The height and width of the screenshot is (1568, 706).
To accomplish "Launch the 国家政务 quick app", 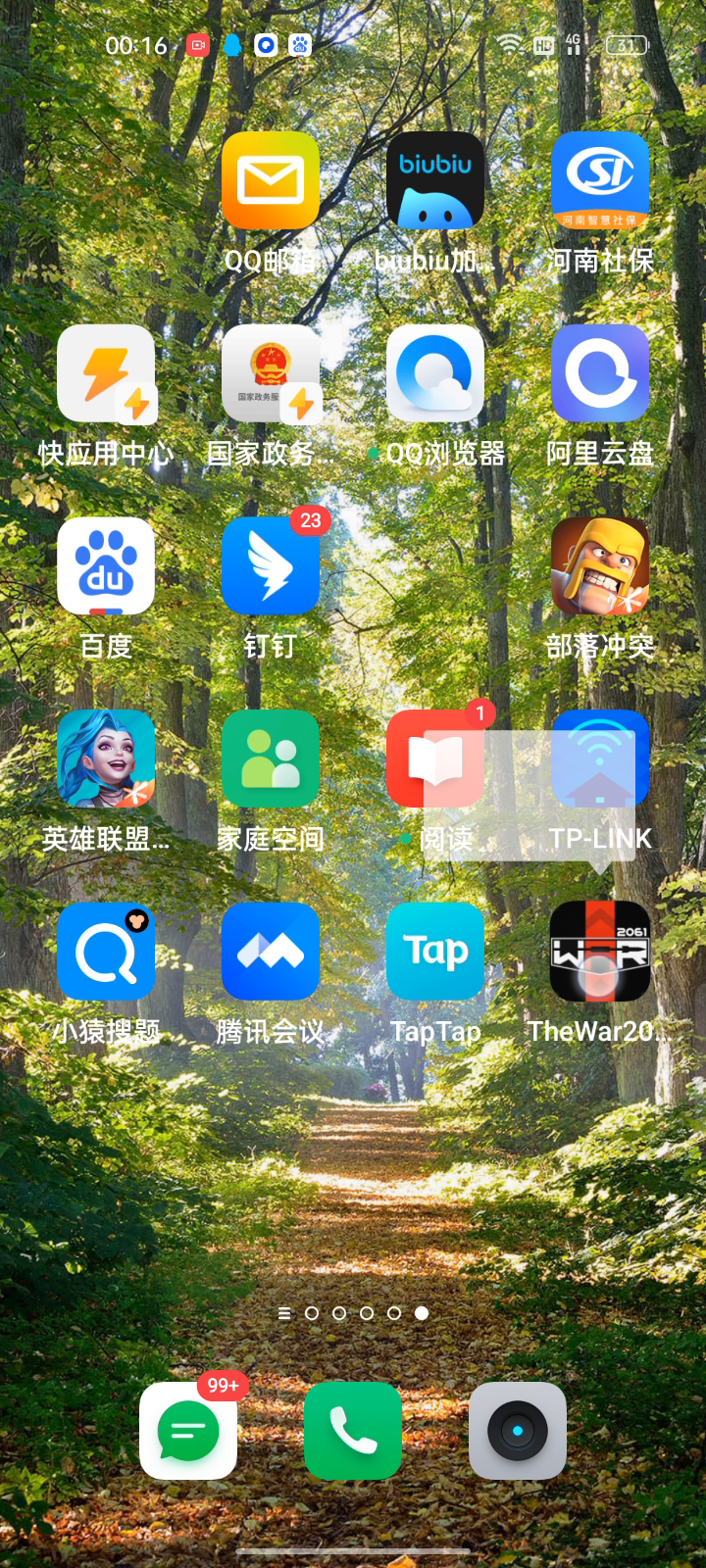I will point(271,373).
